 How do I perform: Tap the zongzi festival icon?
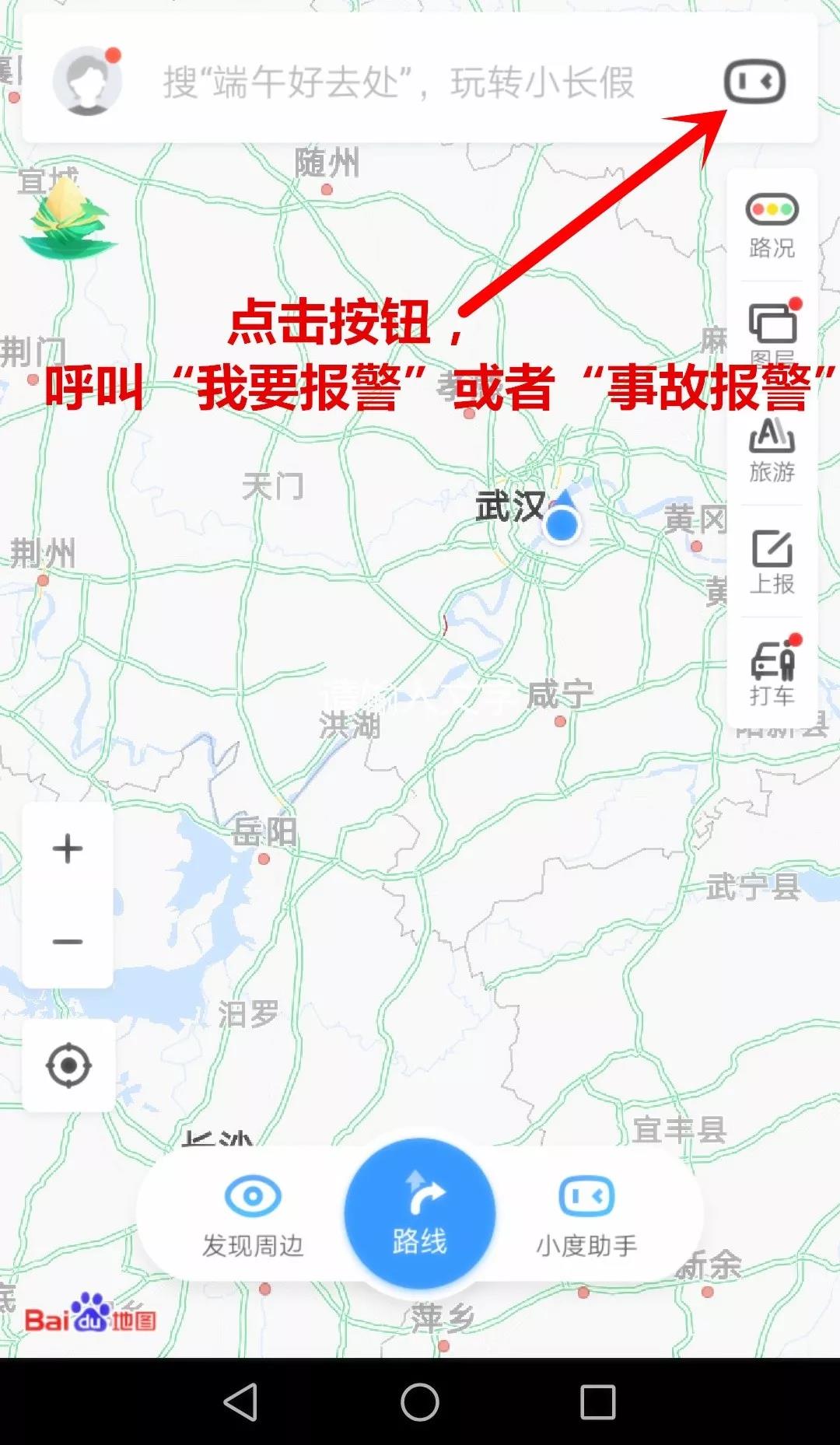pos(67,219)
